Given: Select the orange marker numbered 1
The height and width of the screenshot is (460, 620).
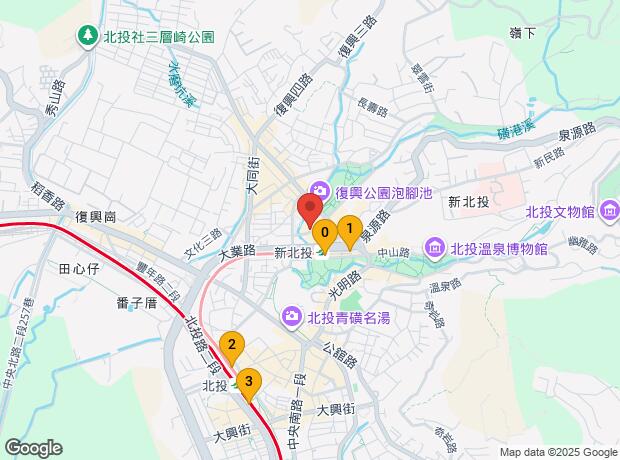Looking at the screenshot, I should 349,229.
